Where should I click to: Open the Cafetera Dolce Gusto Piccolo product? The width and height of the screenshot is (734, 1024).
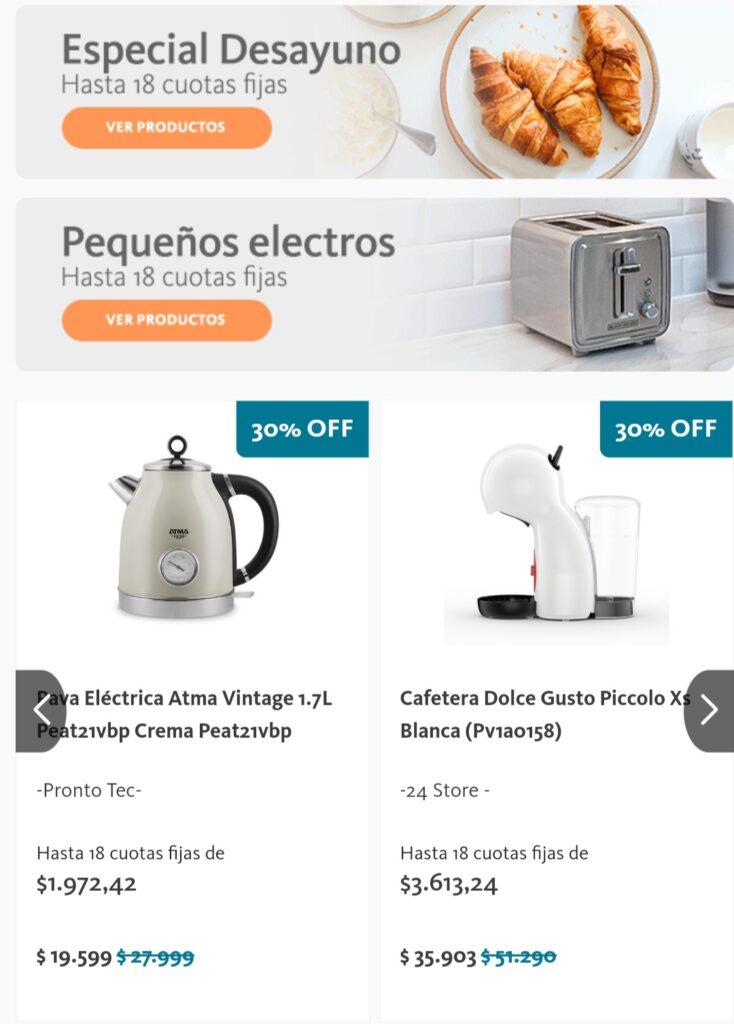545,714
